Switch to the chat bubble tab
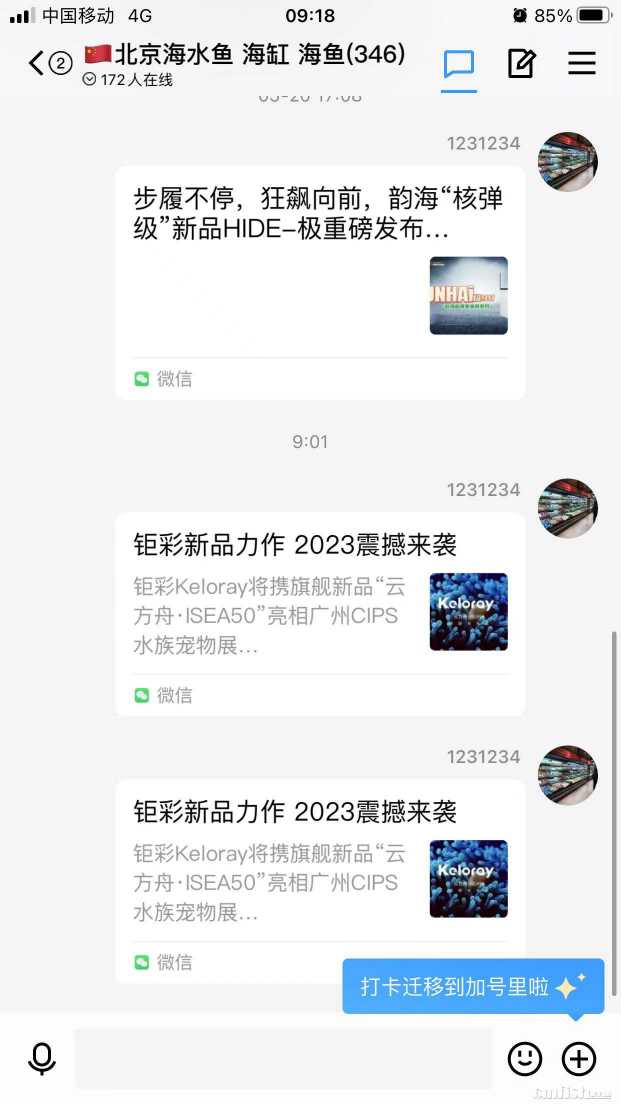The height and width of the screenshot is (1104, 621). pos(459,64)
